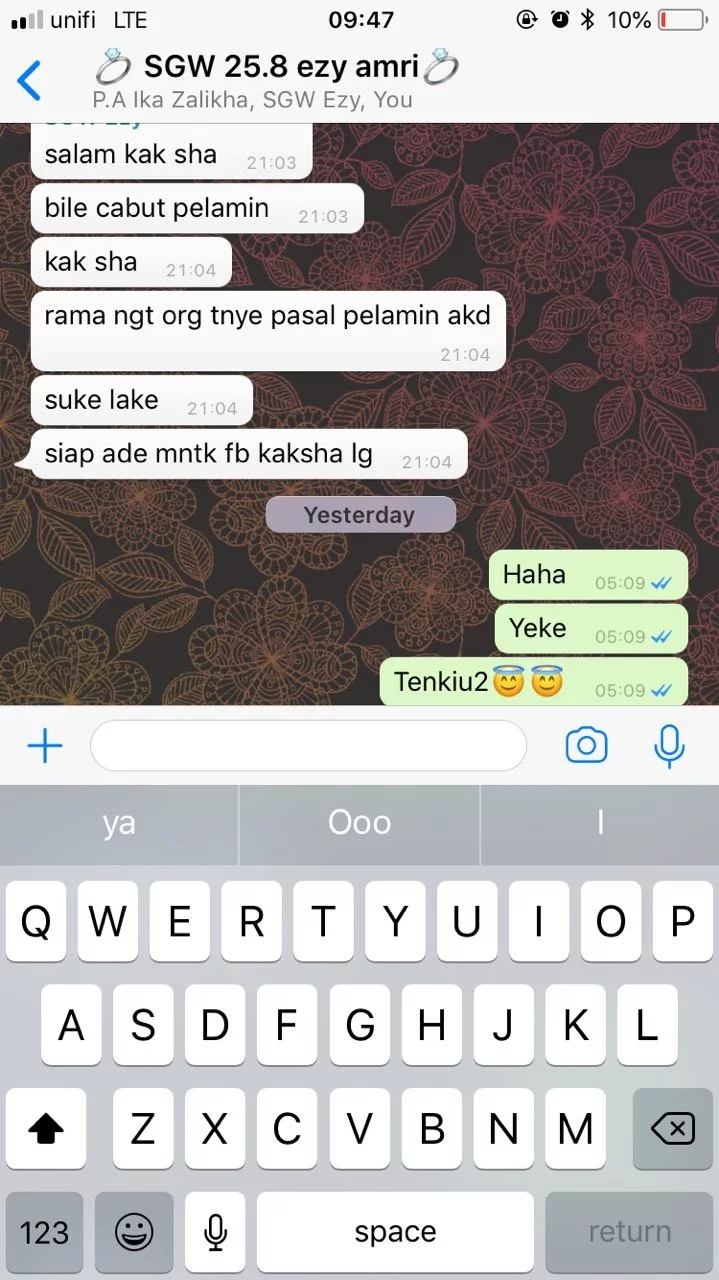
Task: Tap the space key
Action: pyautogui.click(x=395, y=1232)
